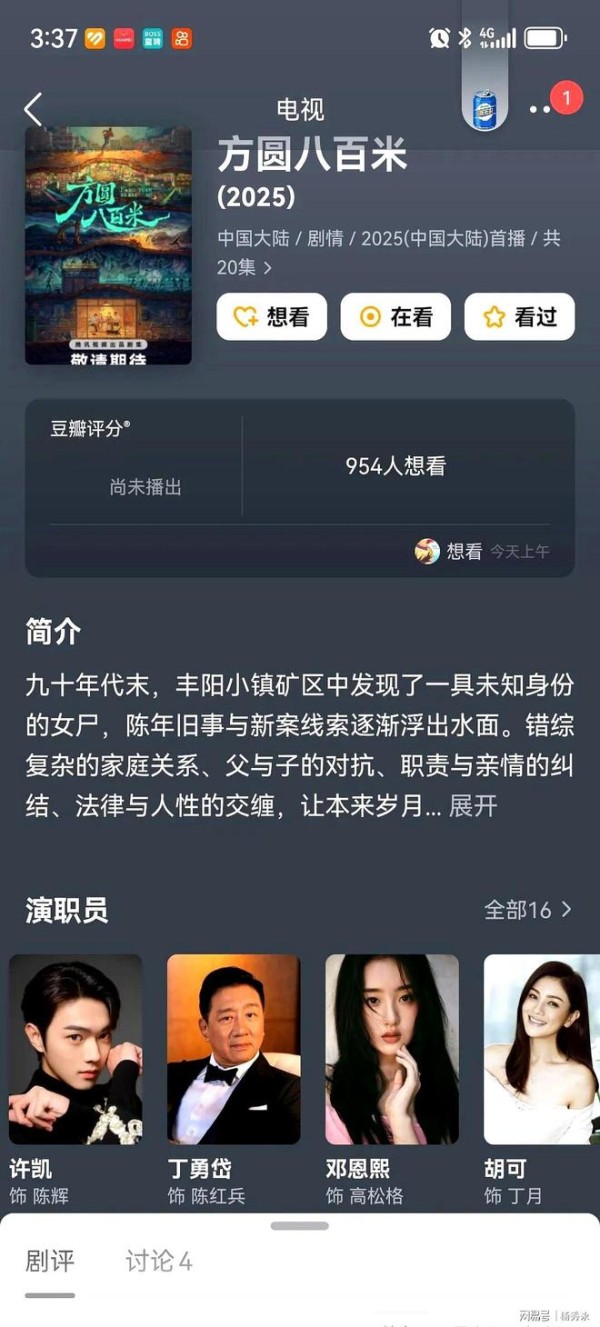The height and width of the screenshot is (1327, 600).
Task: Open actor 丁勇岱's profile
Action: [233, 1080]
